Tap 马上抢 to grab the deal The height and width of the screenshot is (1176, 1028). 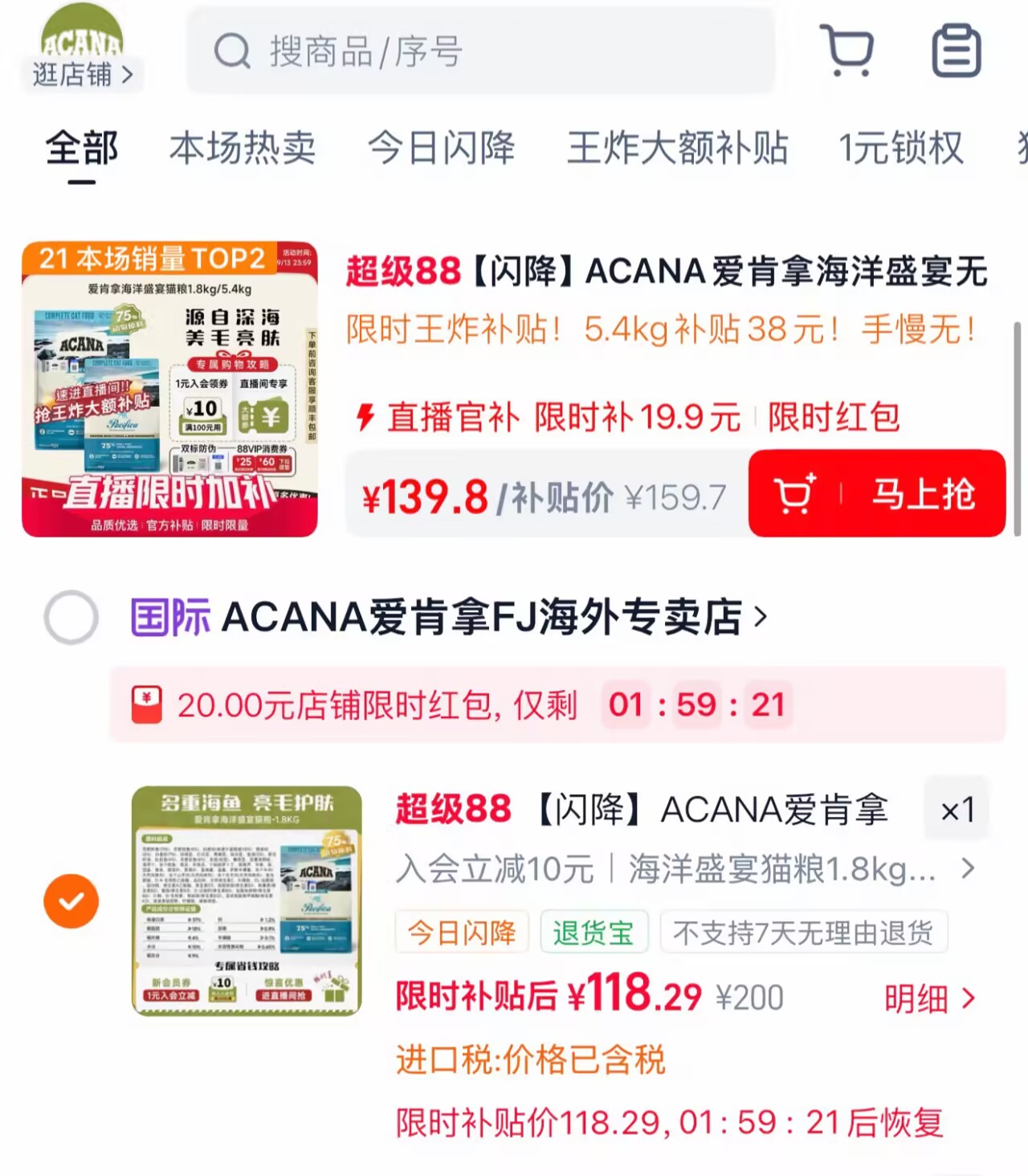[x=877, y=493]
